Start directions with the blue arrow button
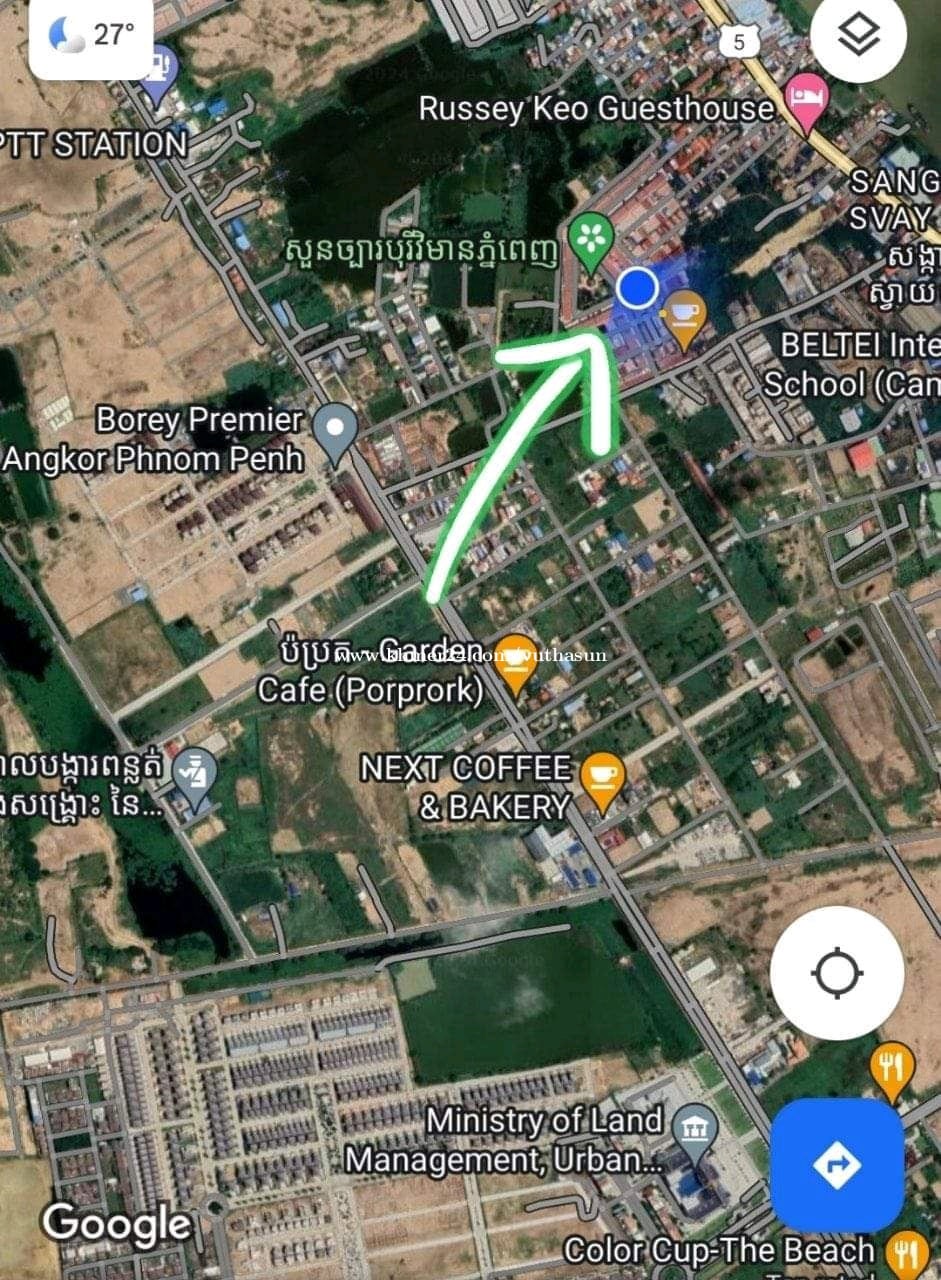This screenshot has width=941, height=1280. [837, 1165]
